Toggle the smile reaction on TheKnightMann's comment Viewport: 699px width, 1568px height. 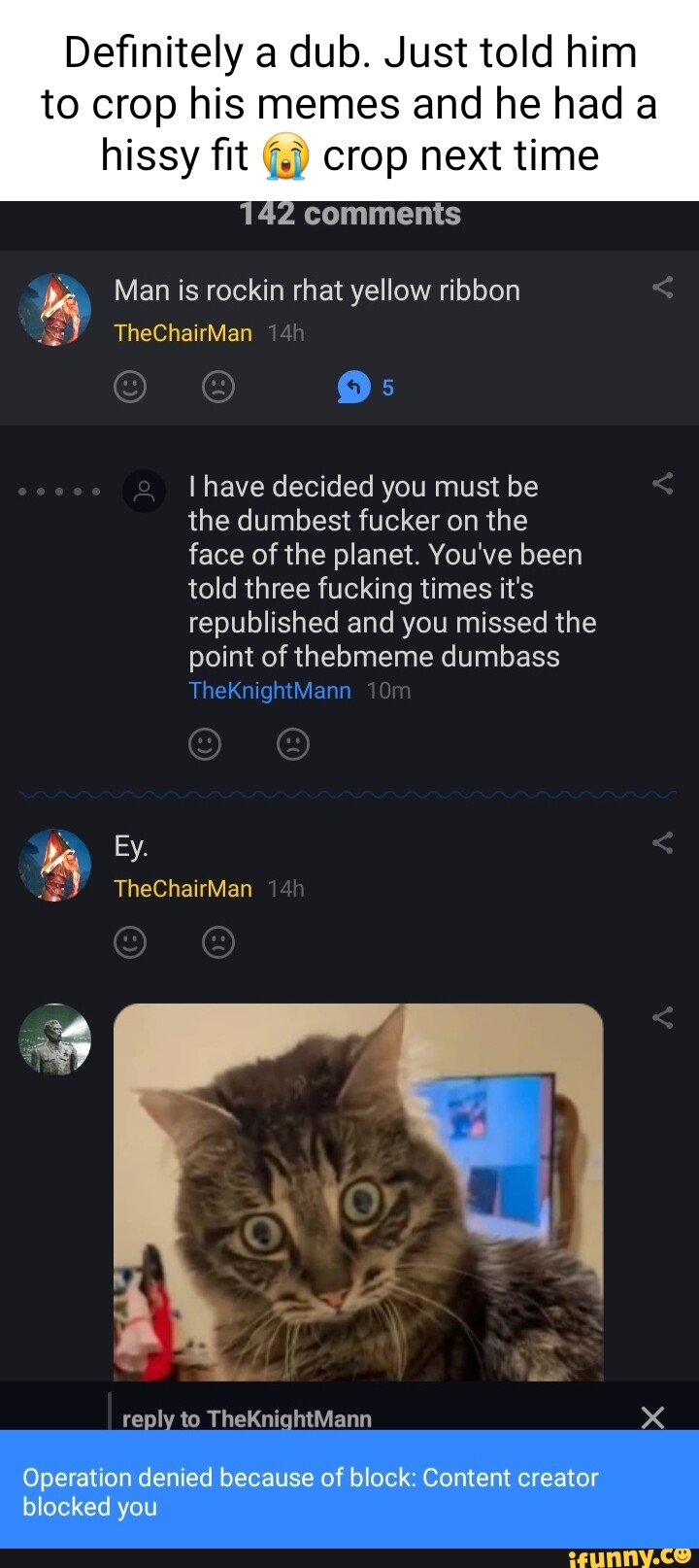pos(205,744)
